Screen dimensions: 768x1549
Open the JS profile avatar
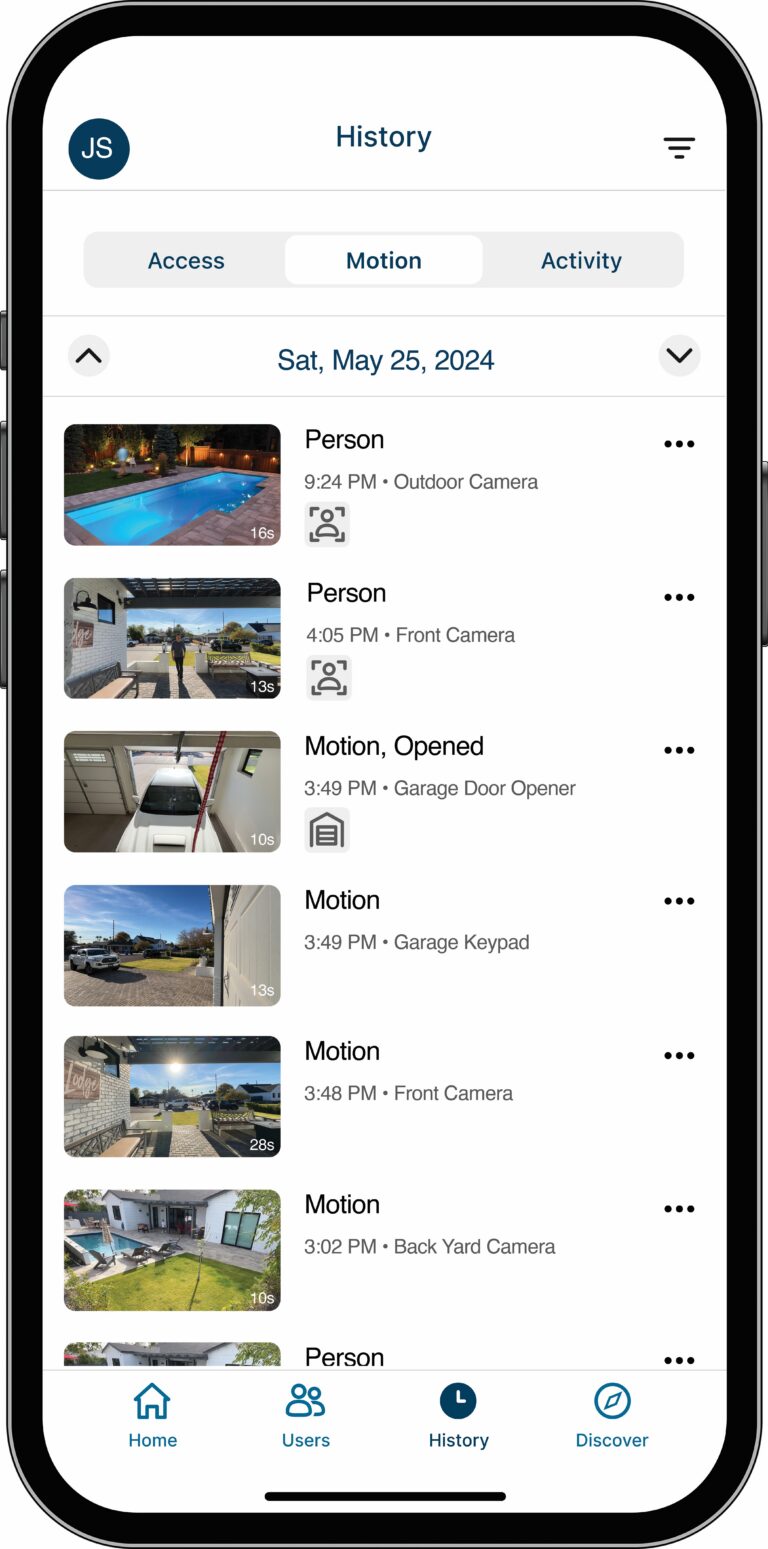coord(98,148)
